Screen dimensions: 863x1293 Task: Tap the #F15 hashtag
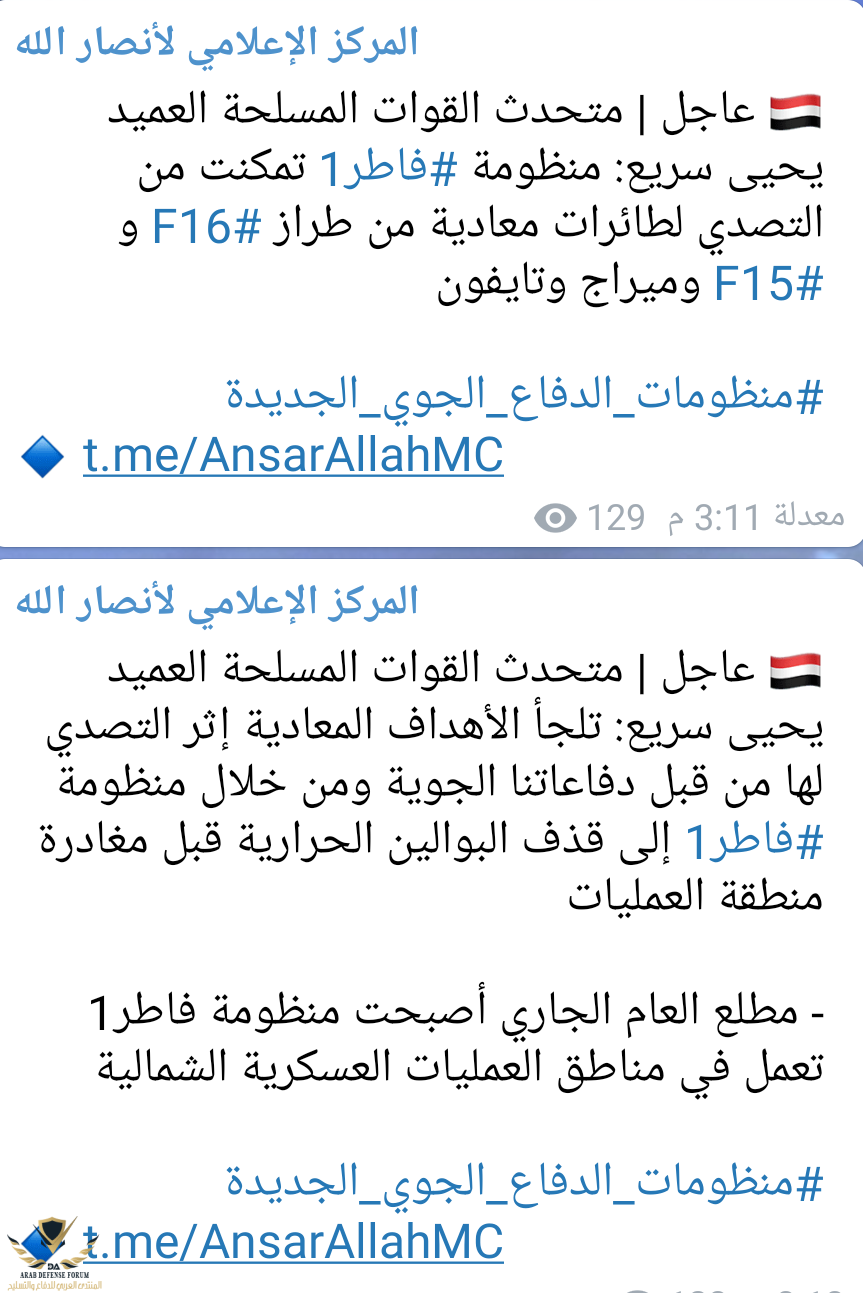768,285
